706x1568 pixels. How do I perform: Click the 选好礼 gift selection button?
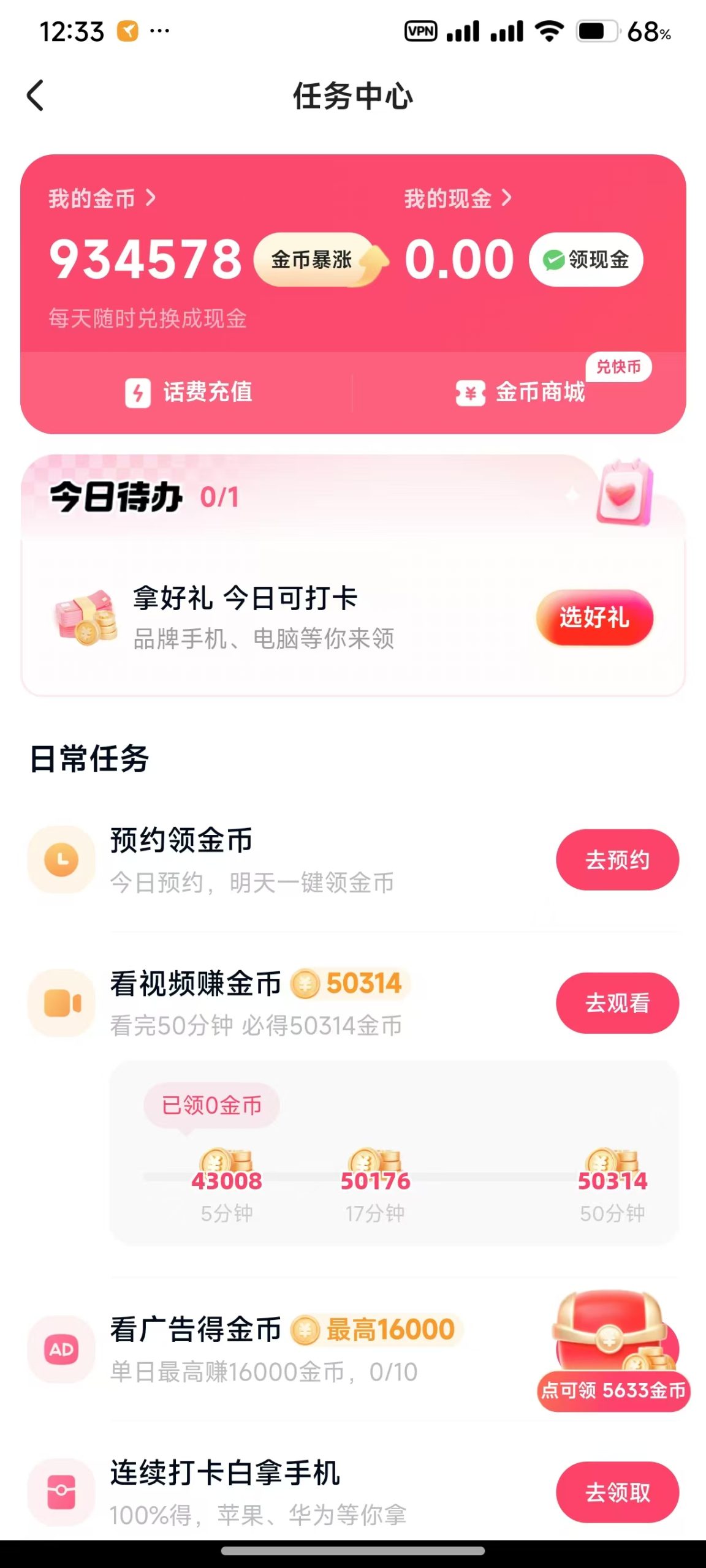[594, 619]
